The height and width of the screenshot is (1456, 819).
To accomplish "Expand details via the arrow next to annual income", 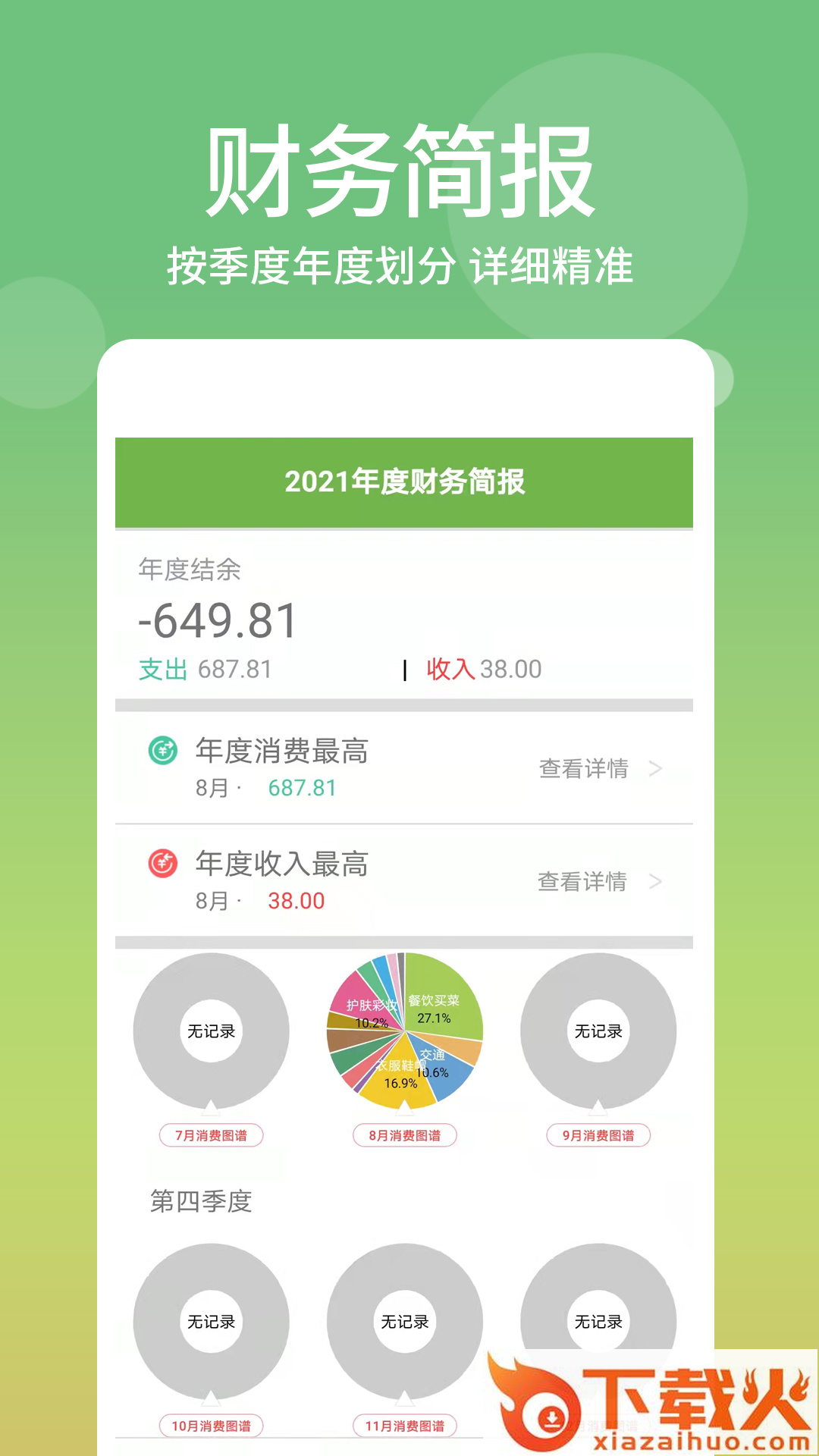I will 654,882.
